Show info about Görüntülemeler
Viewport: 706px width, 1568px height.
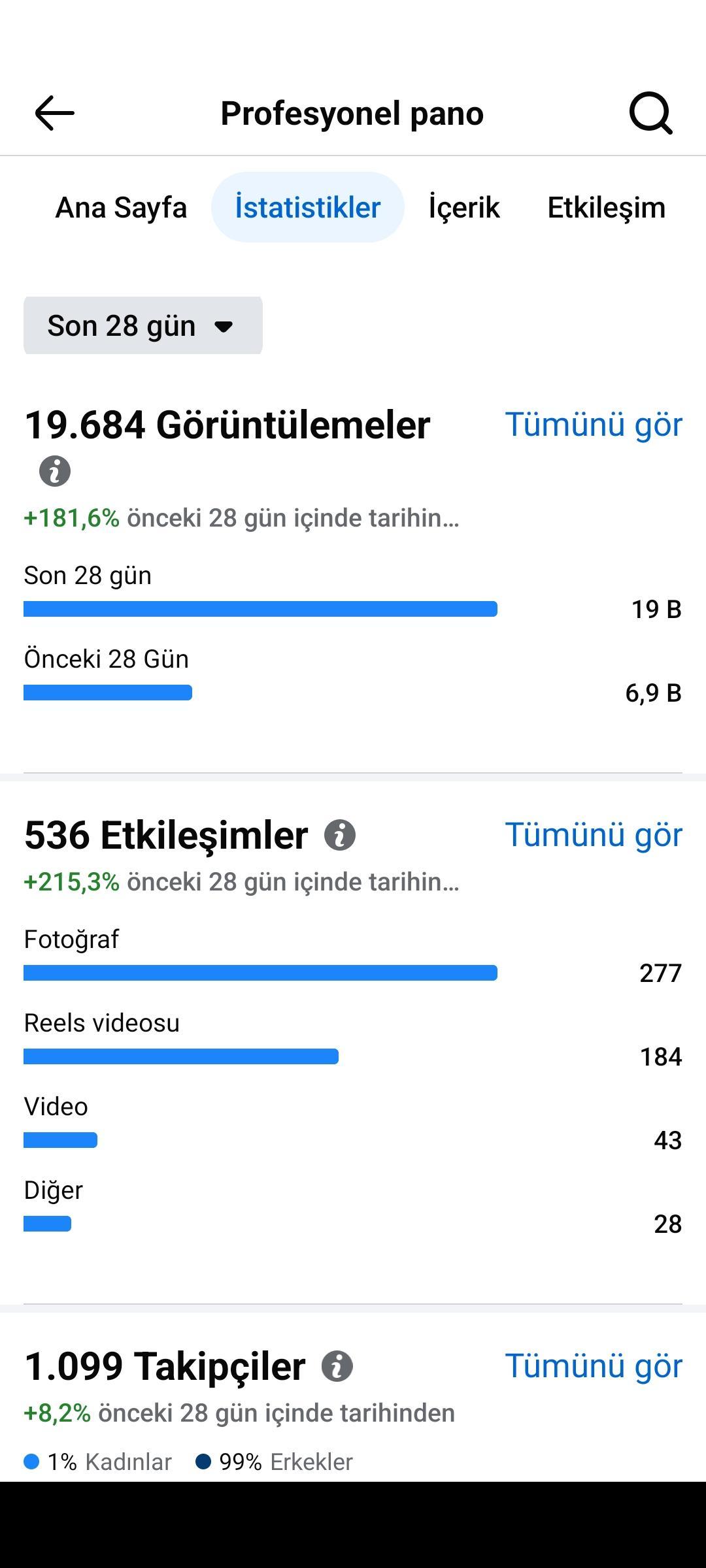(x=55, y=471)
